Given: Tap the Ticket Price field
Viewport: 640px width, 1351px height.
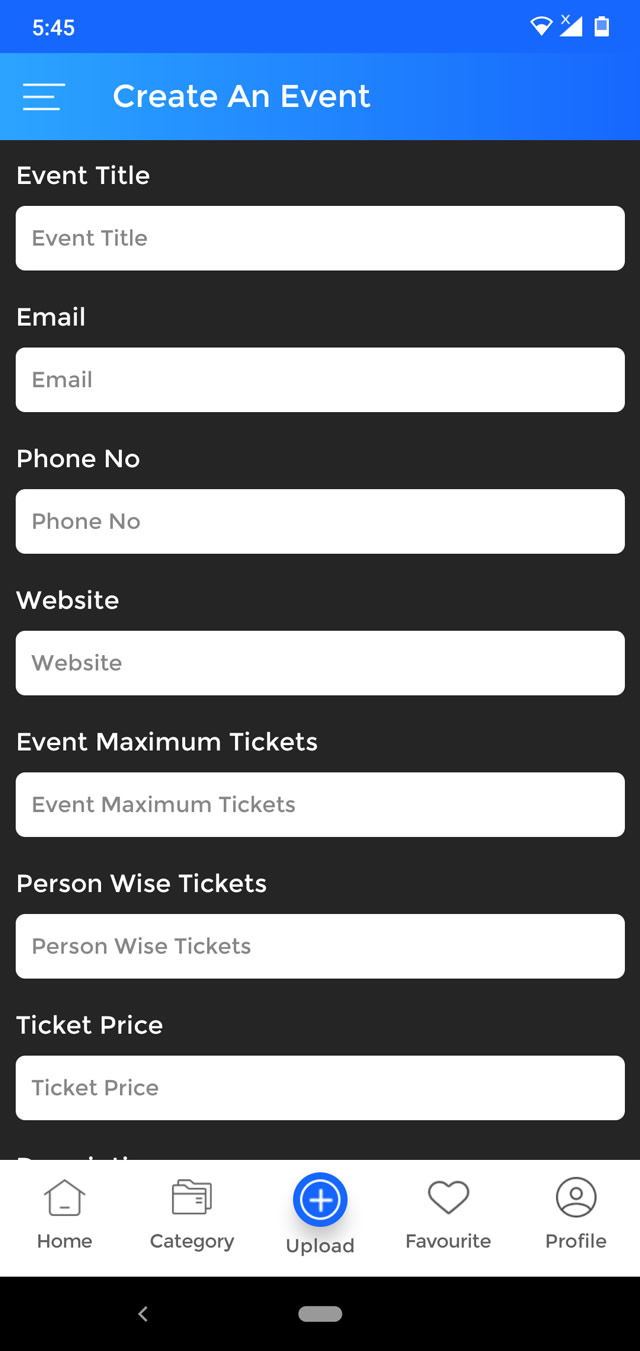Looking at the screenshot, I should pyautogui.click(x=320, y=1088).
